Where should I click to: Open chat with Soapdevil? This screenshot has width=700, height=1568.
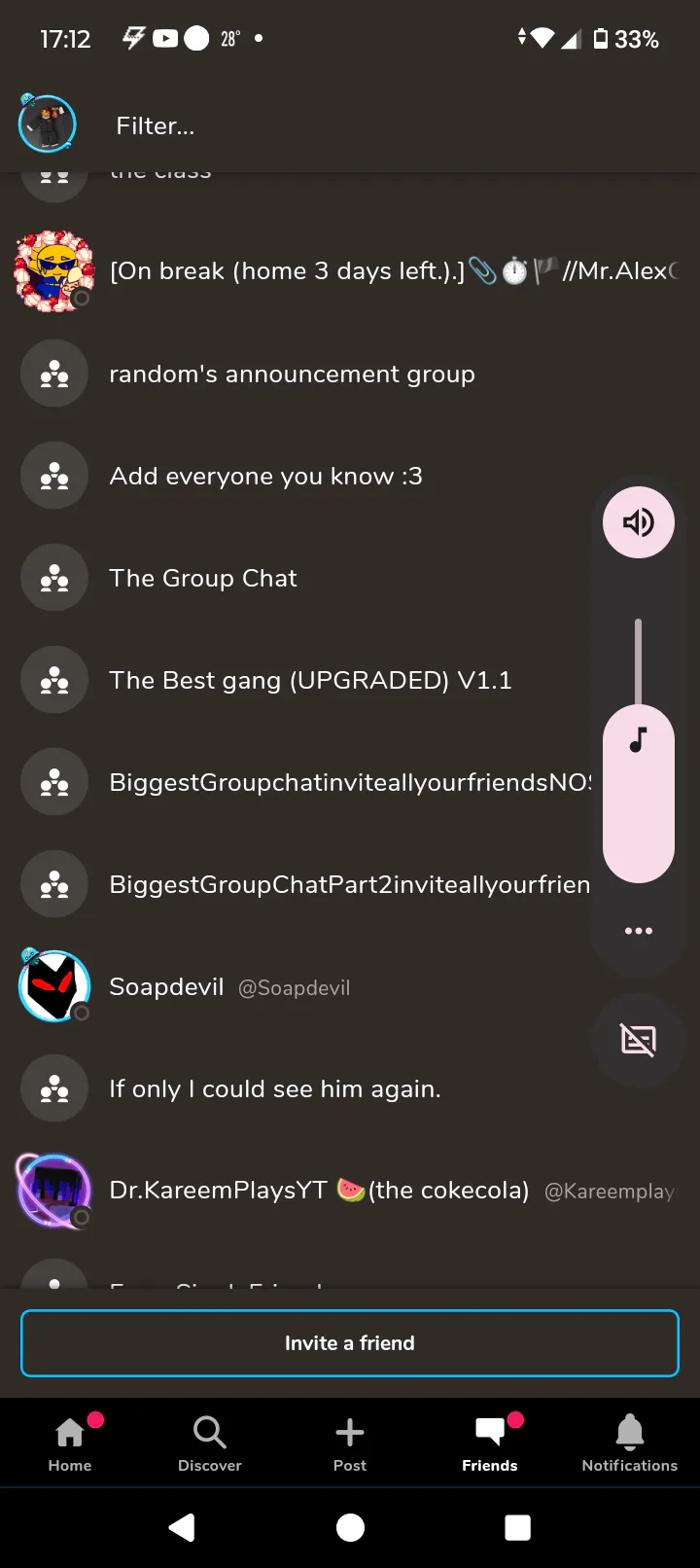pyautogui.click(x=228, y=986)
